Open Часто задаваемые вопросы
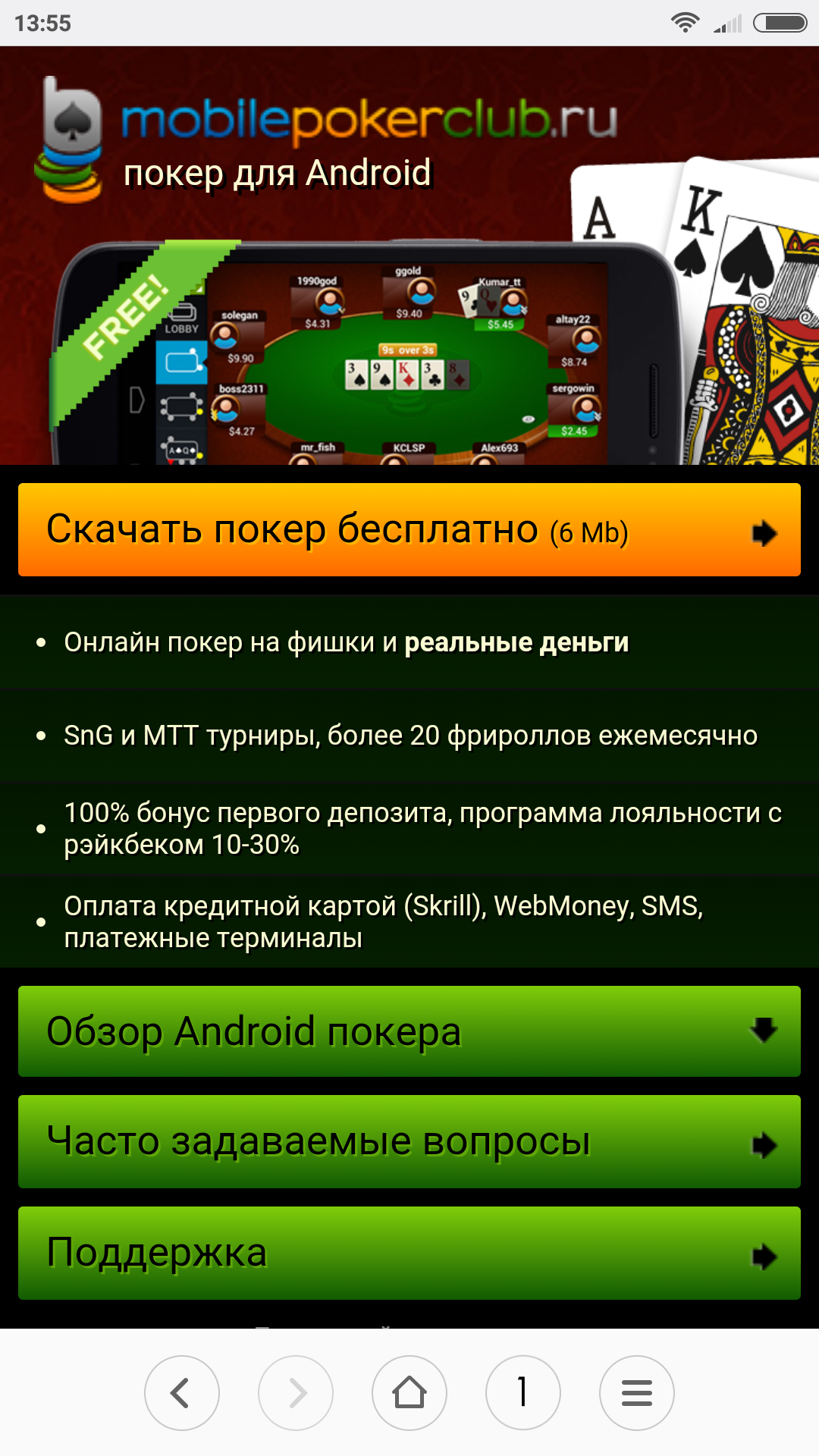Viewport: 819px width, 1456px height. 409,1141
